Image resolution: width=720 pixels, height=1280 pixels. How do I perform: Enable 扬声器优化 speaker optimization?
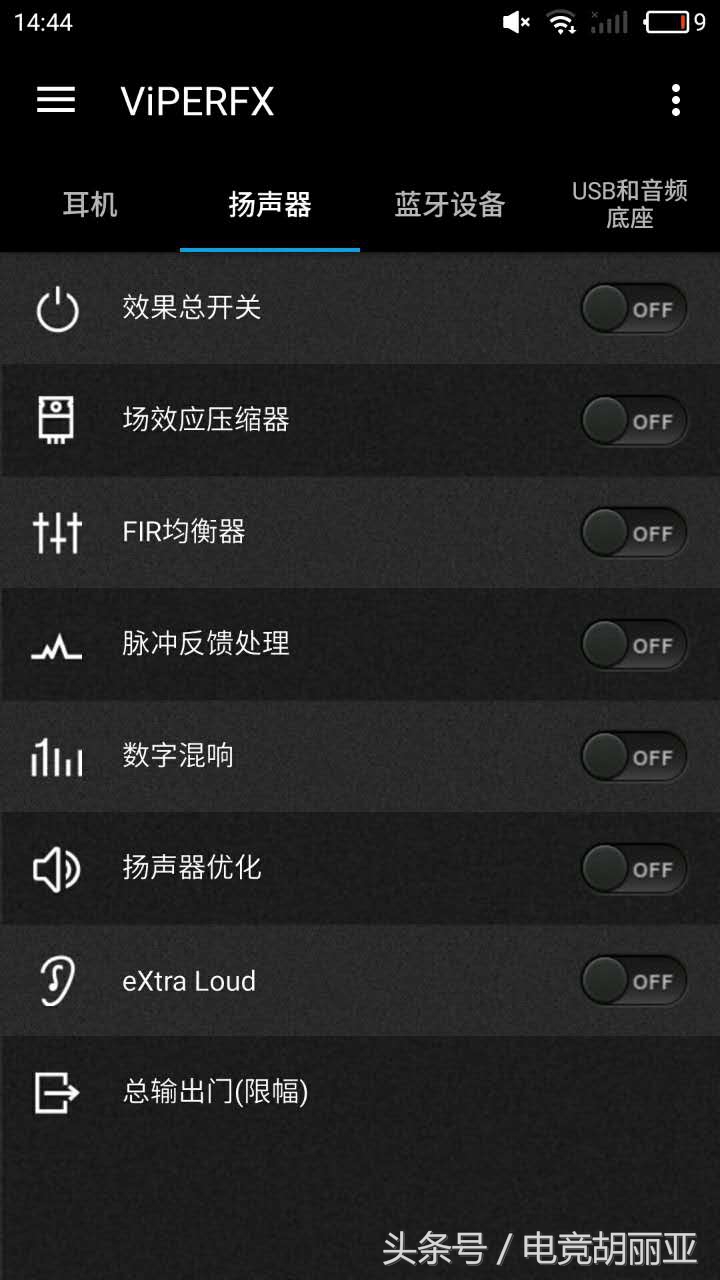(633, 869)
